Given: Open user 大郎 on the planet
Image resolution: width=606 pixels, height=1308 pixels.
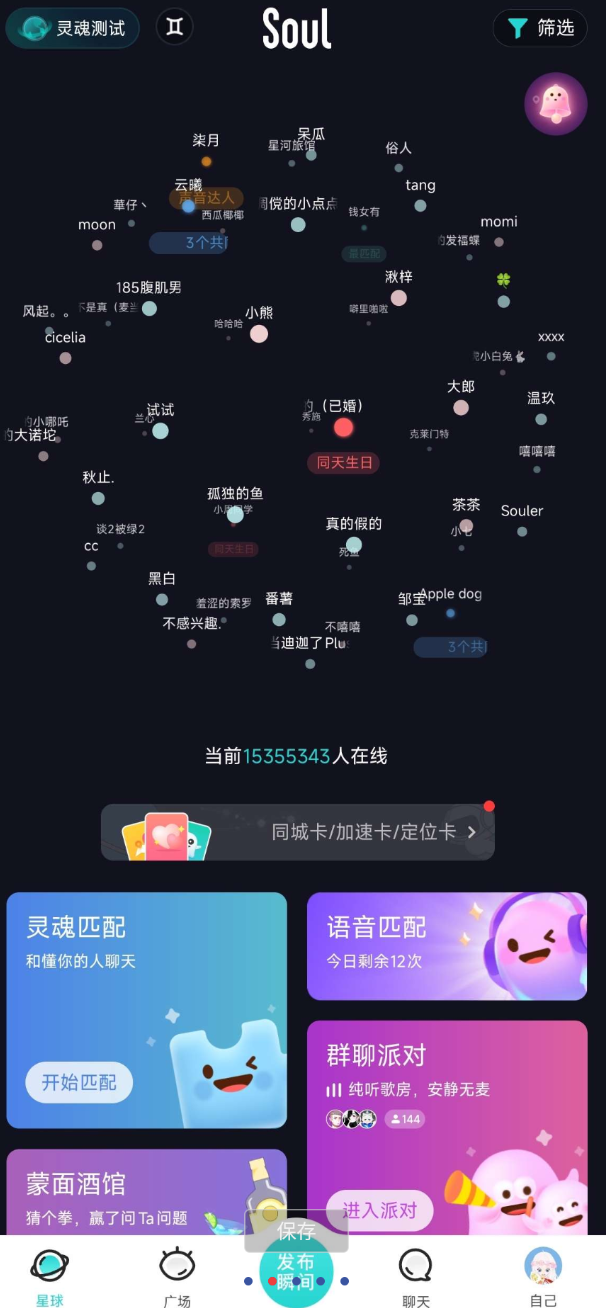Looking at the screenshot, I should (x=461, y=407).
